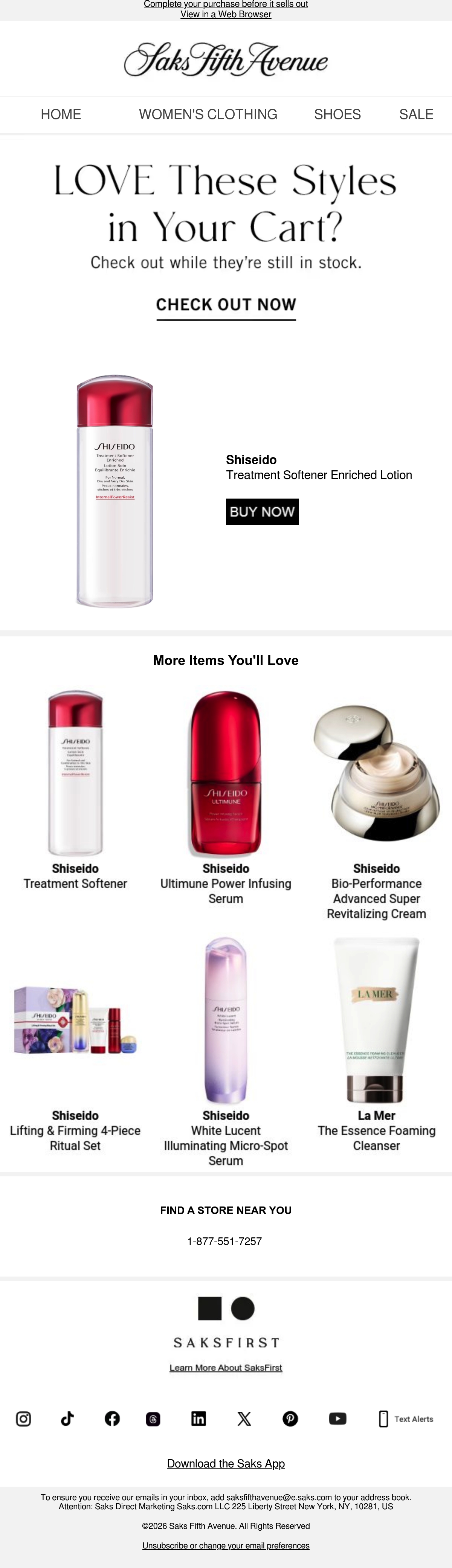
Task: Open the SALE section
Action: coord(416,114)
